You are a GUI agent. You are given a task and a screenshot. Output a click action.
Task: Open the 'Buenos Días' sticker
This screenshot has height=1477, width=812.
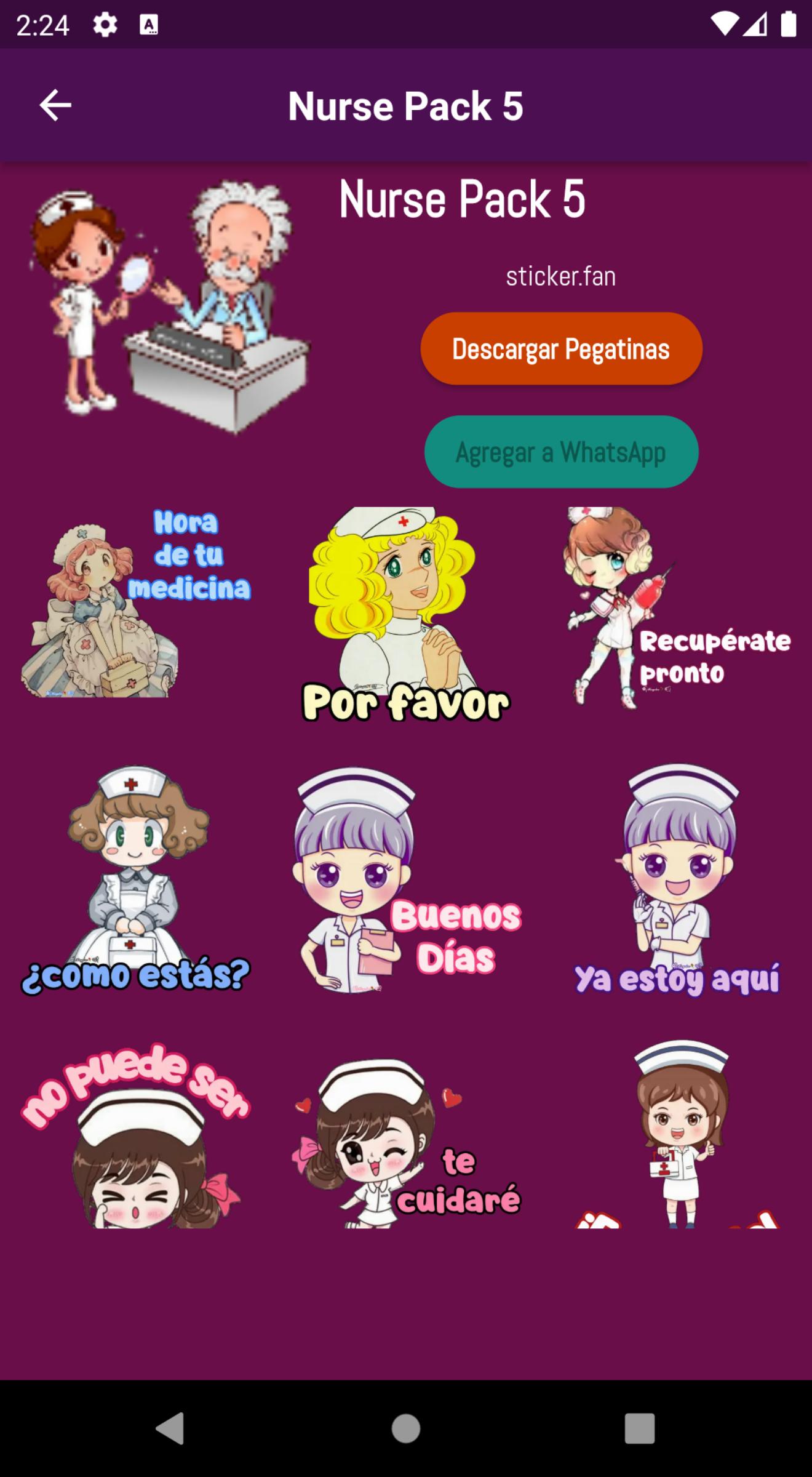[x=406, y=880]
